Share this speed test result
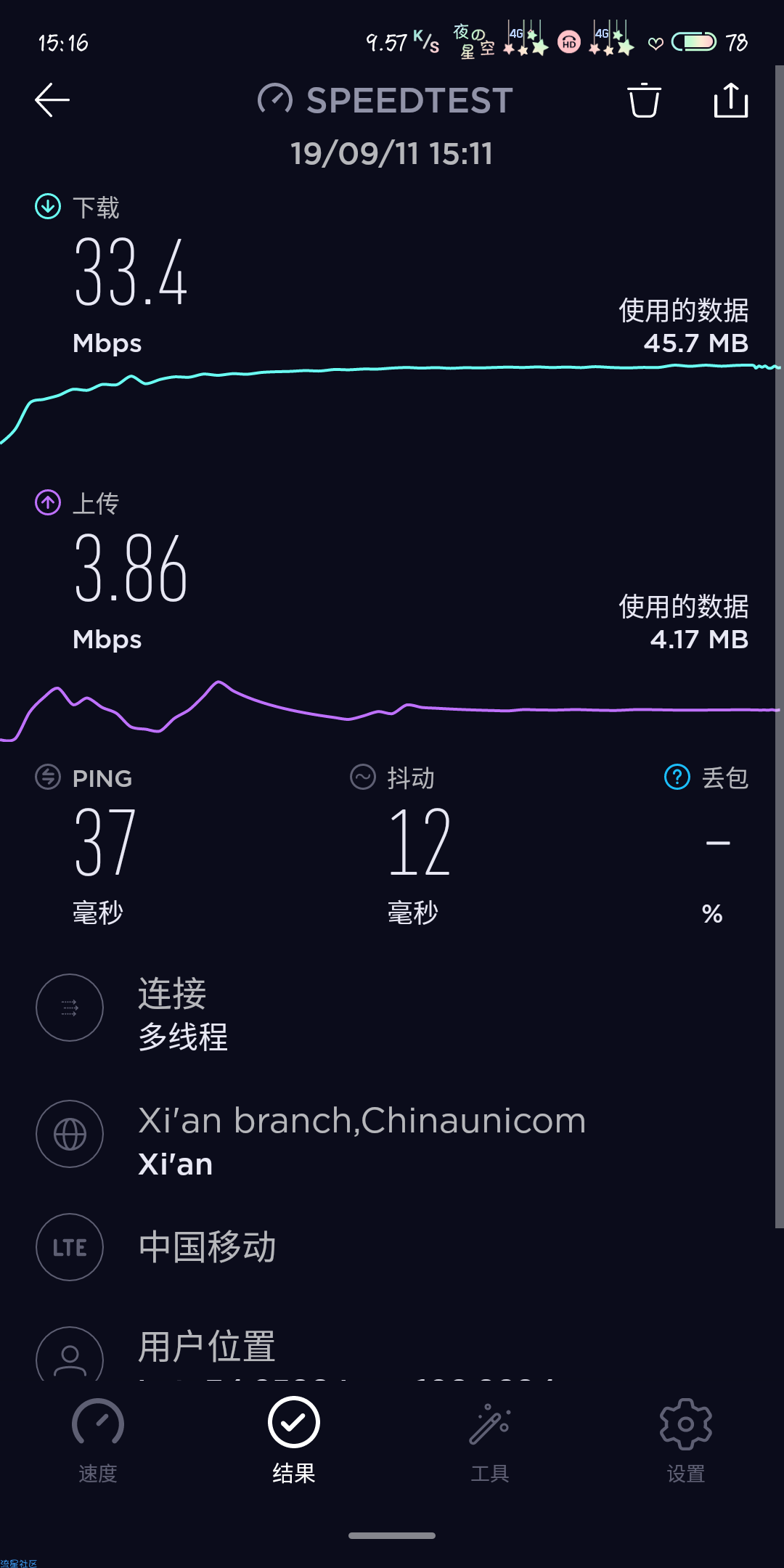This screenshot has height=1568, width=784. pyautogui.click(x=731, y=100)
